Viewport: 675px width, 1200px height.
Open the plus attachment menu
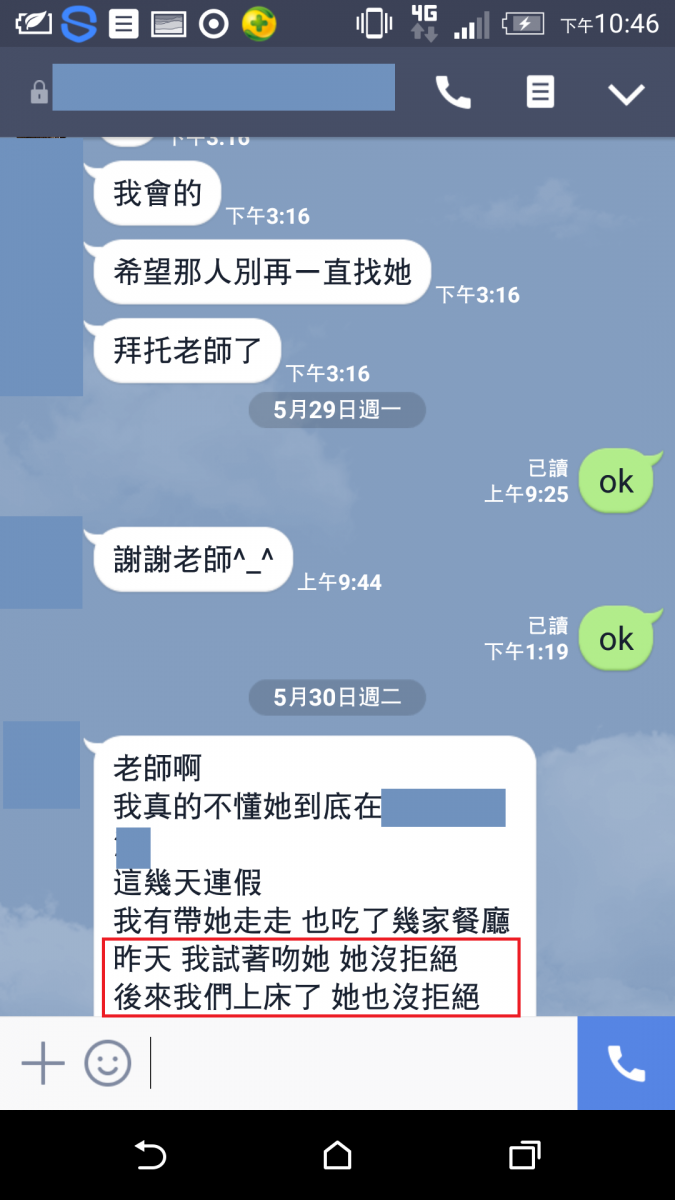click(x=43, y=1063)
